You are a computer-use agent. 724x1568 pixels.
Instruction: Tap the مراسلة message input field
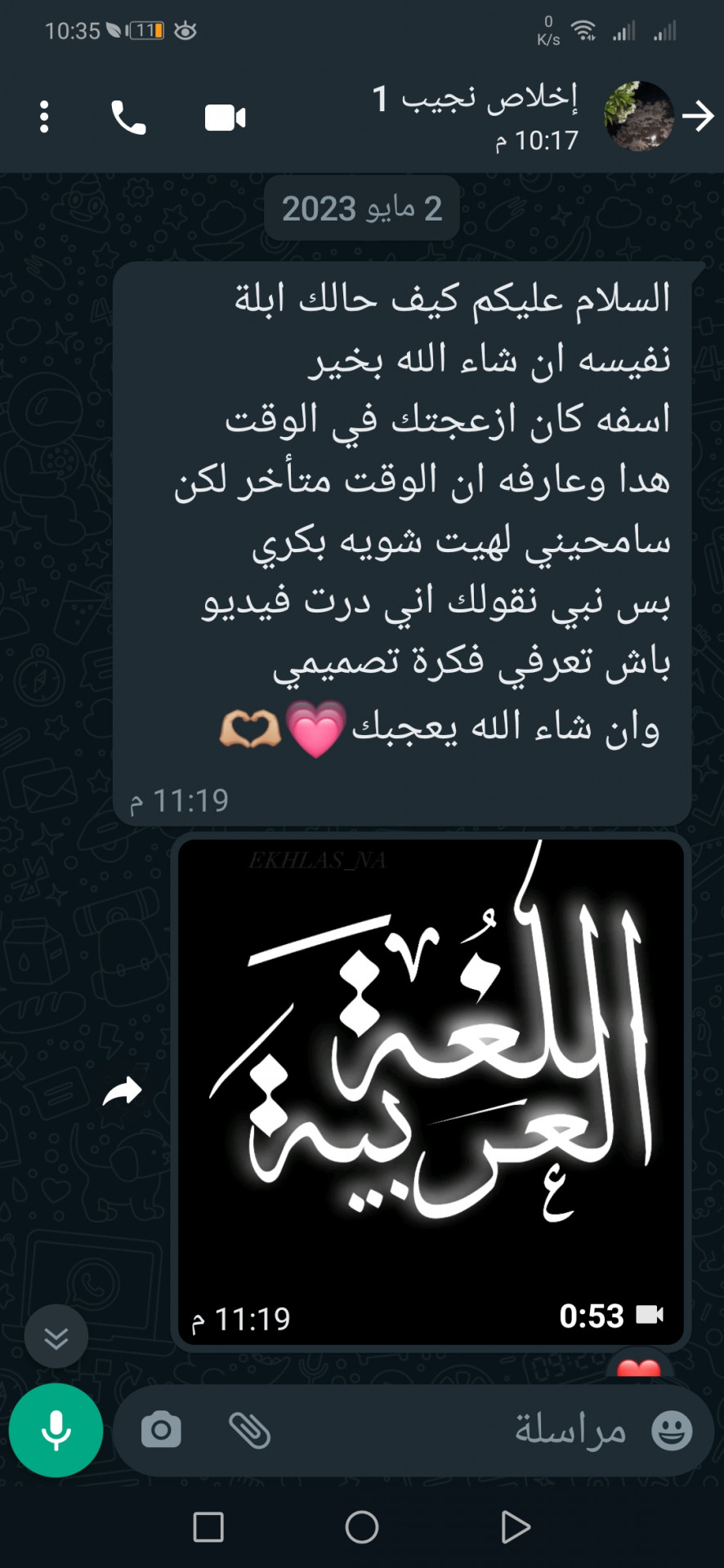pos(458,1430)
